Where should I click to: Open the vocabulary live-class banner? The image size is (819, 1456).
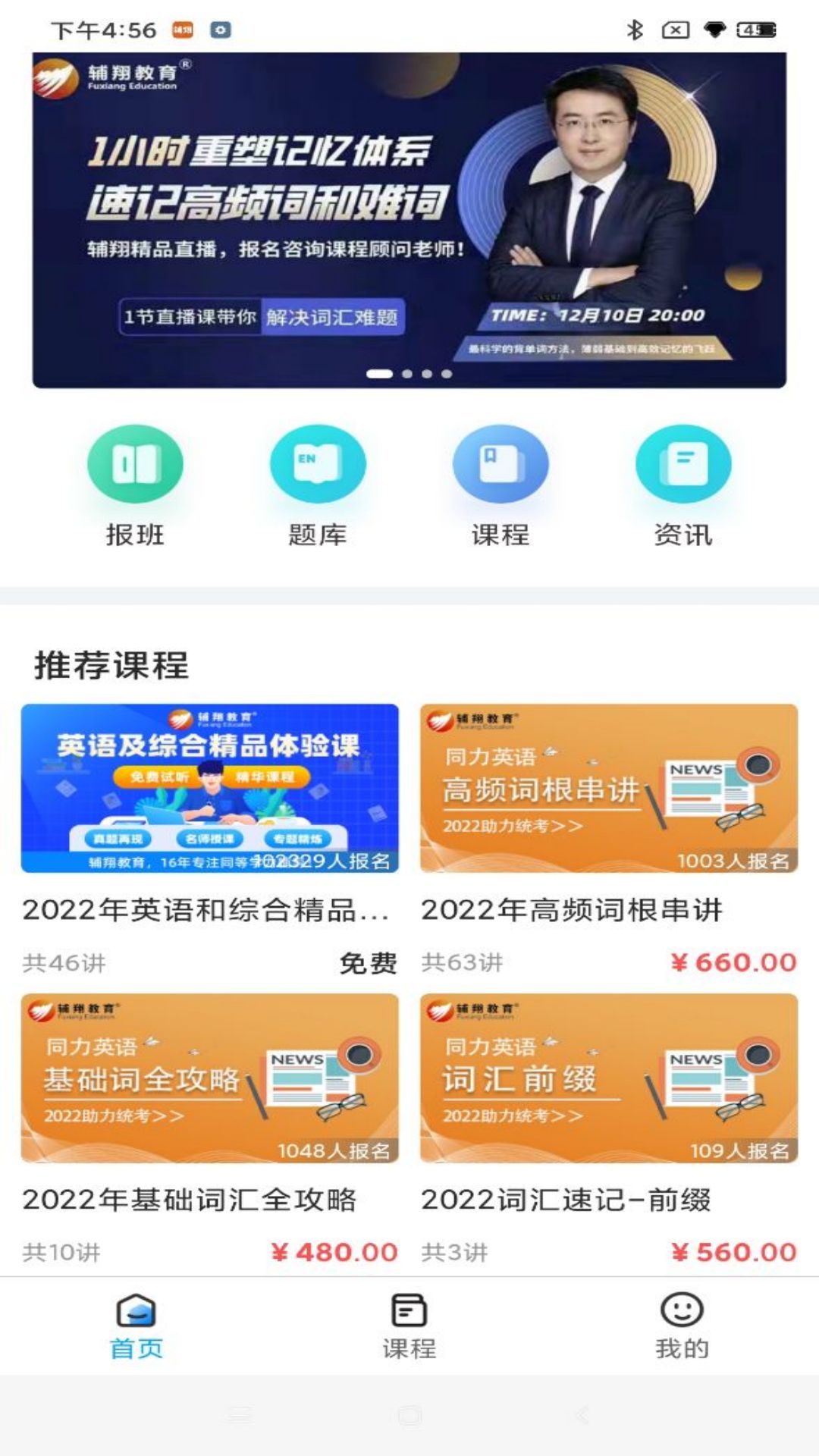point(409,220)
